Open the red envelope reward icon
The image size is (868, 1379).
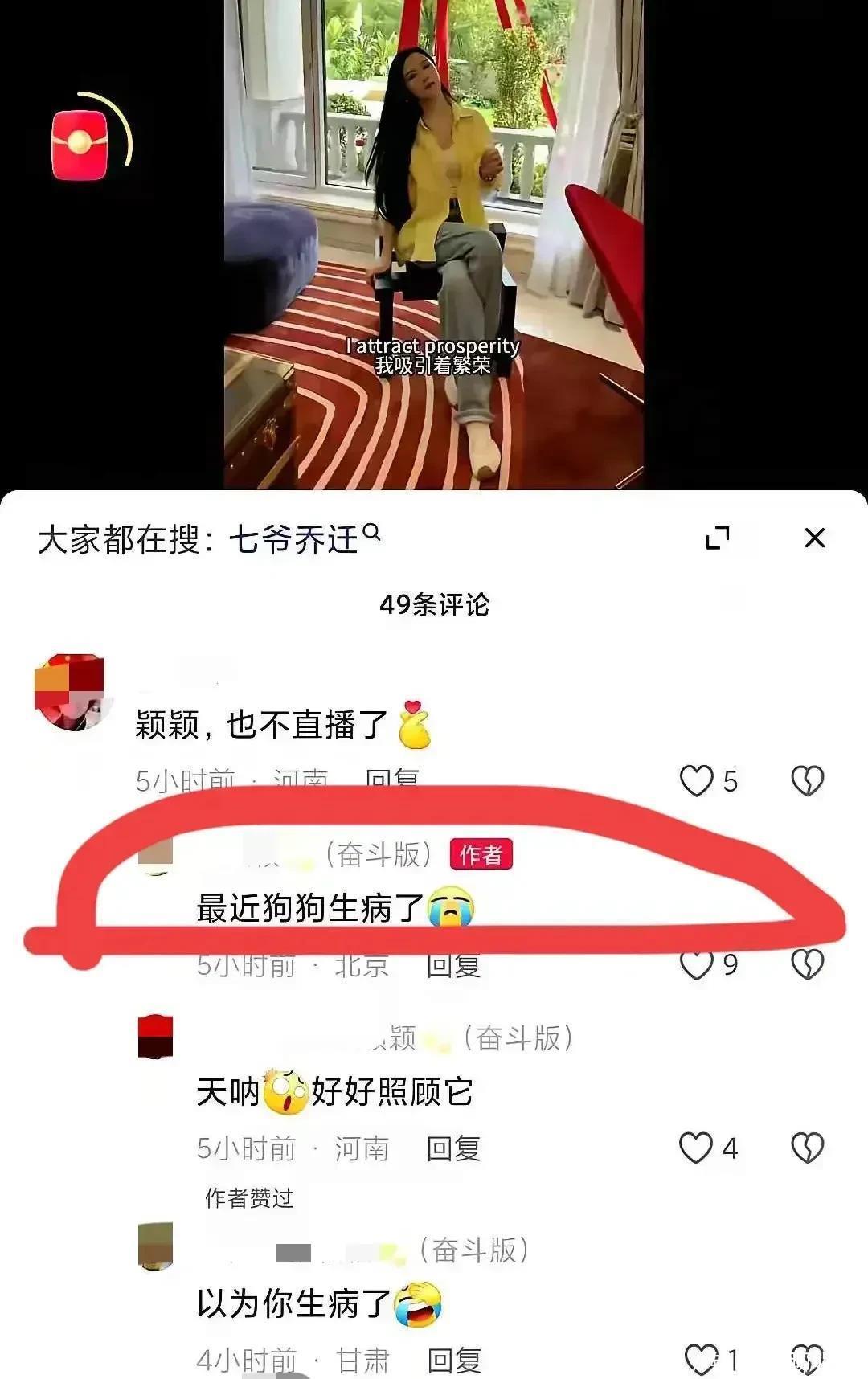pos(80,145)
